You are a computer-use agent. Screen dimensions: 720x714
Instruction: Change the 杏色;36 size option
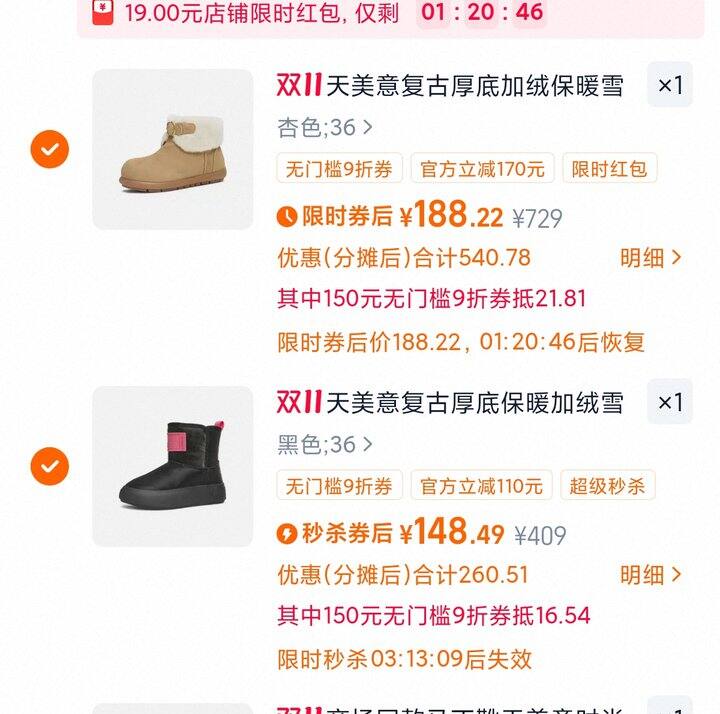(x=325, y=127)
